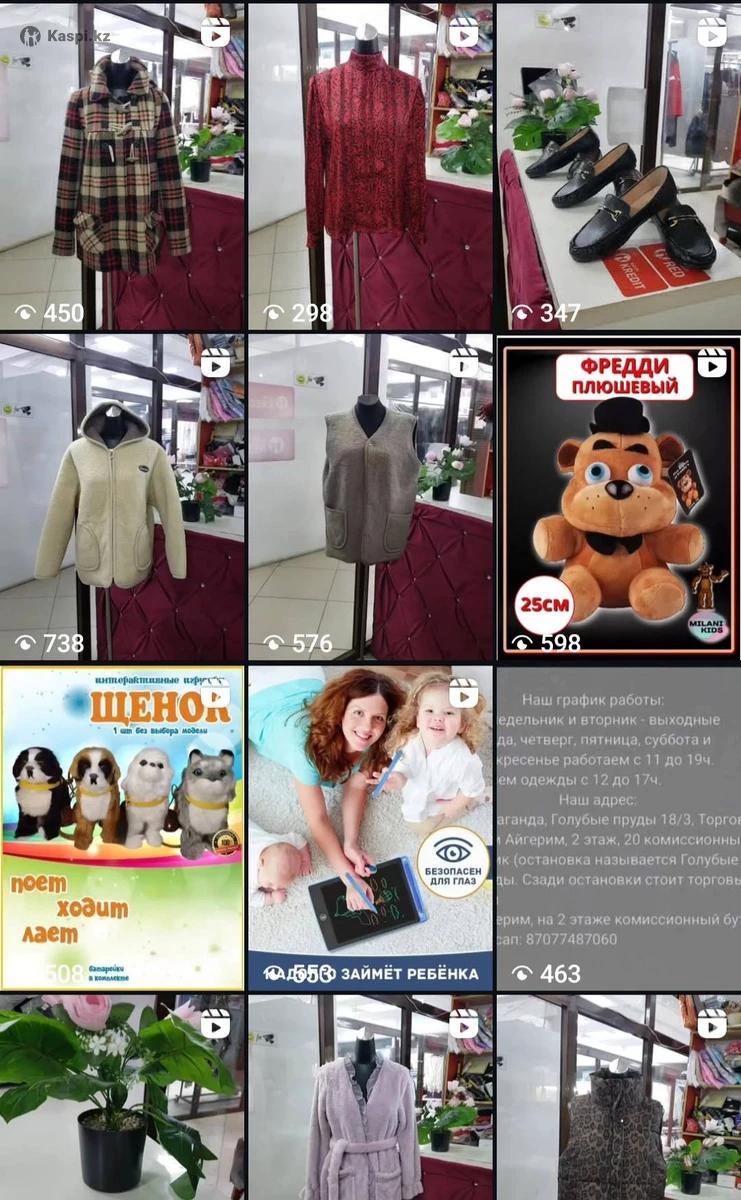Play the black loafers reel with 347 views
The image size is (741, 1200).
618,165
